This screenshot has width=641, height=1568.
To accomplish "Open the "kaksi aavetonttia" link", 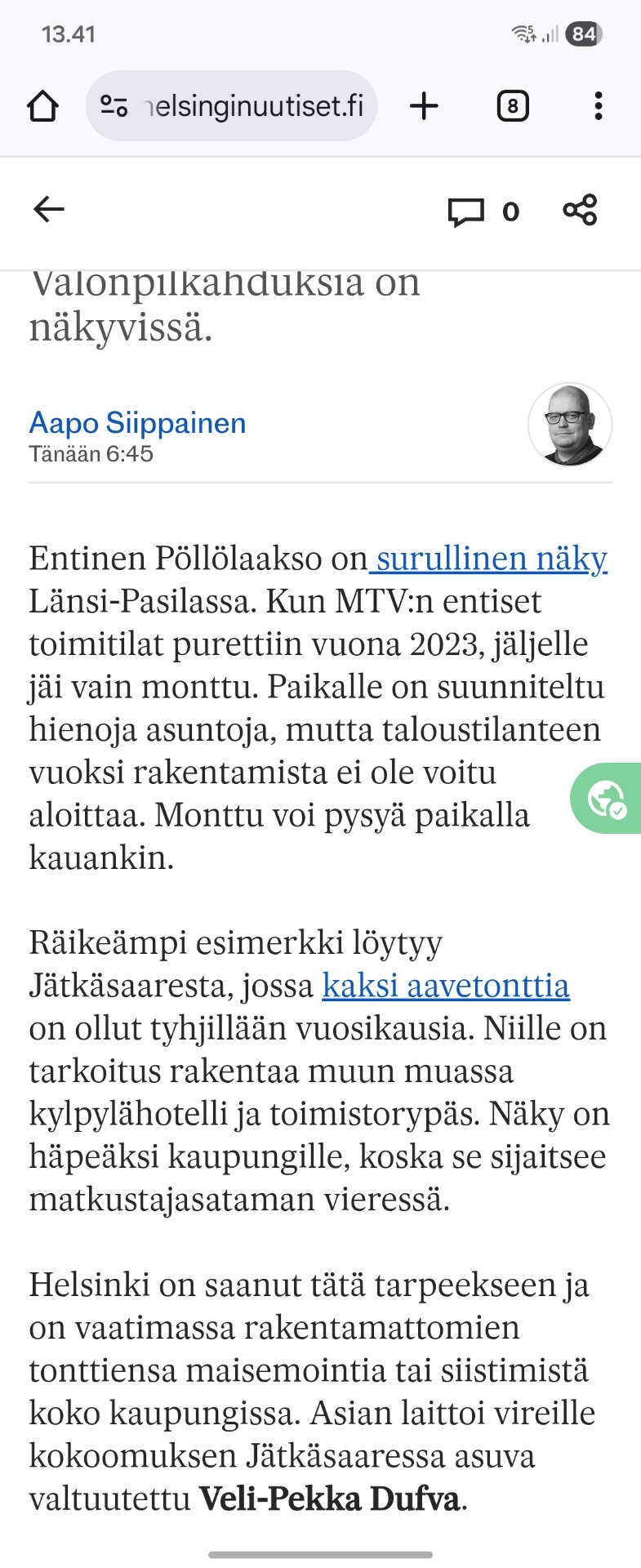I will [446, 986].
